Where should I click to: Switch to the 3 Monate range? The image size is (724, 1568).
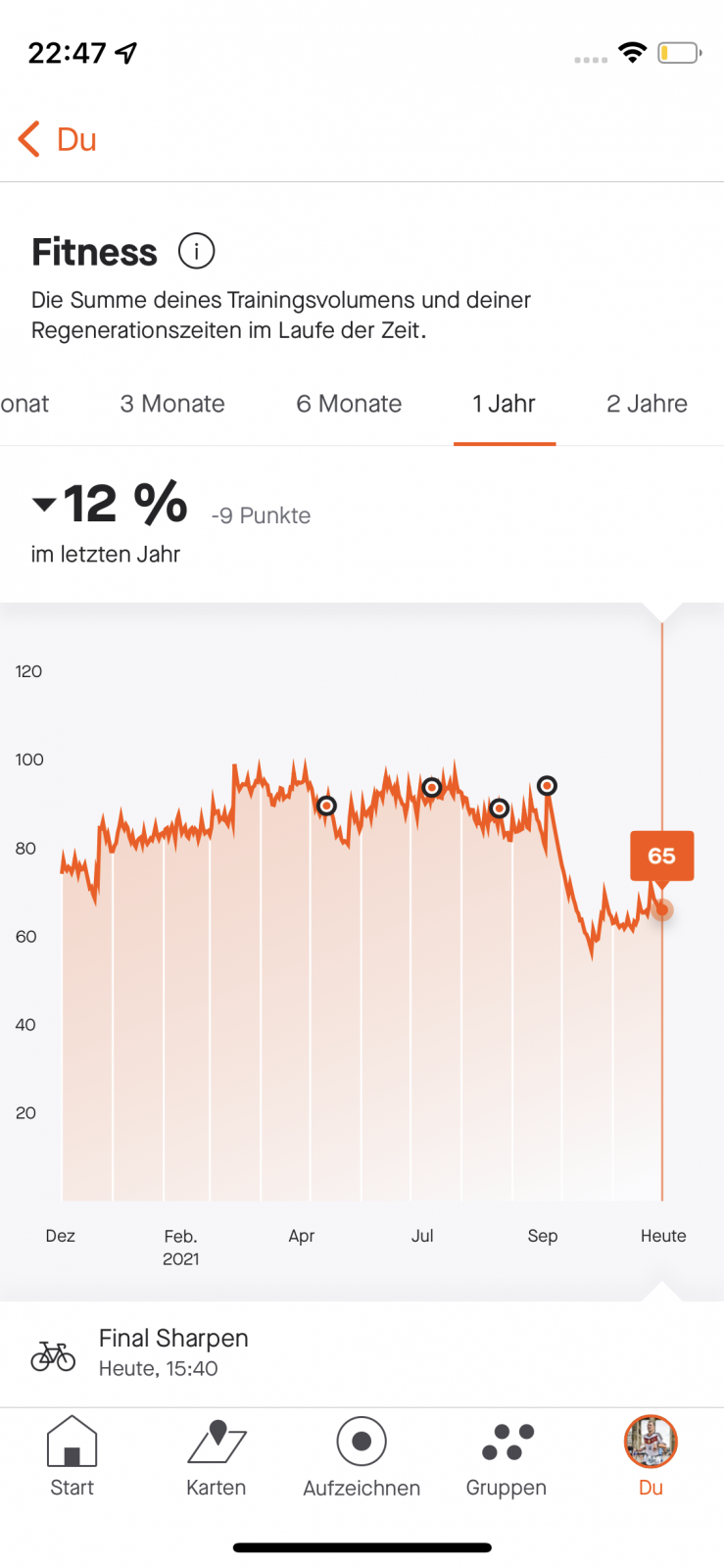172,404
